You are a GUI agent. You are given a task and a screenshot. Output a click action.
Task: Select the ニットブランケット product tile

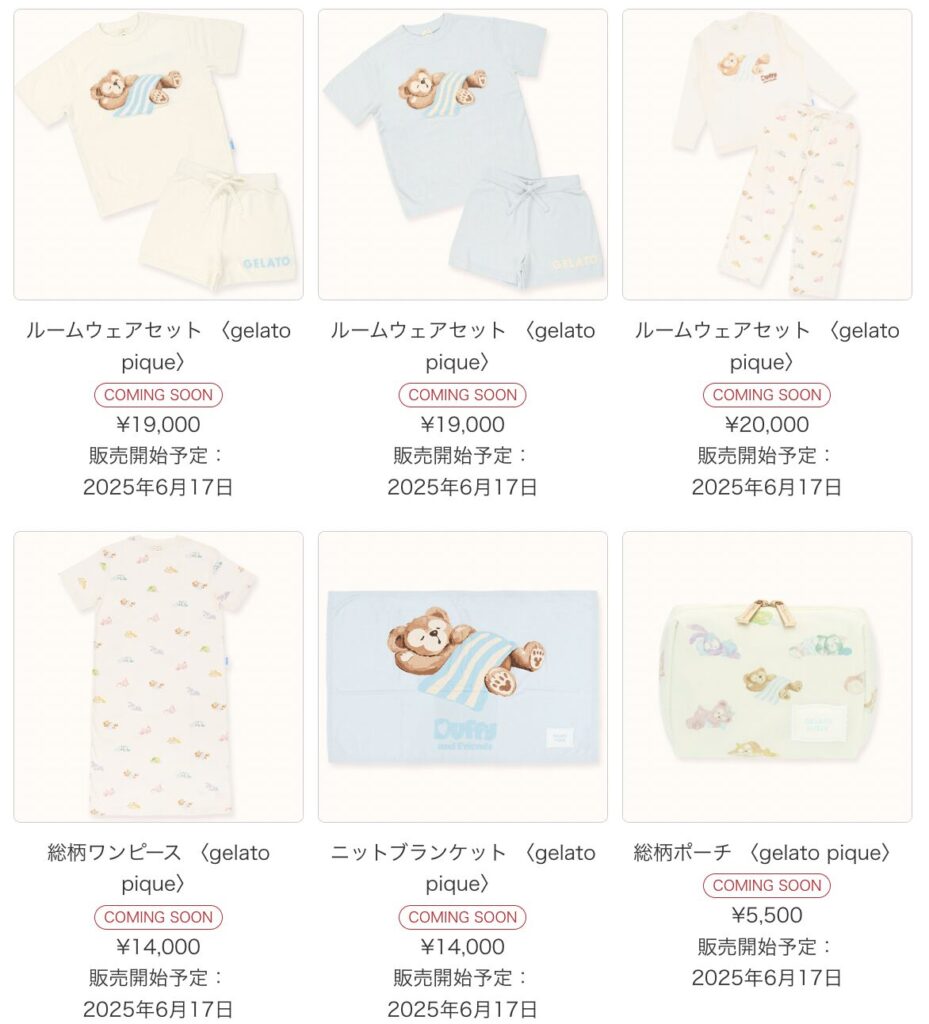point(462,677)
